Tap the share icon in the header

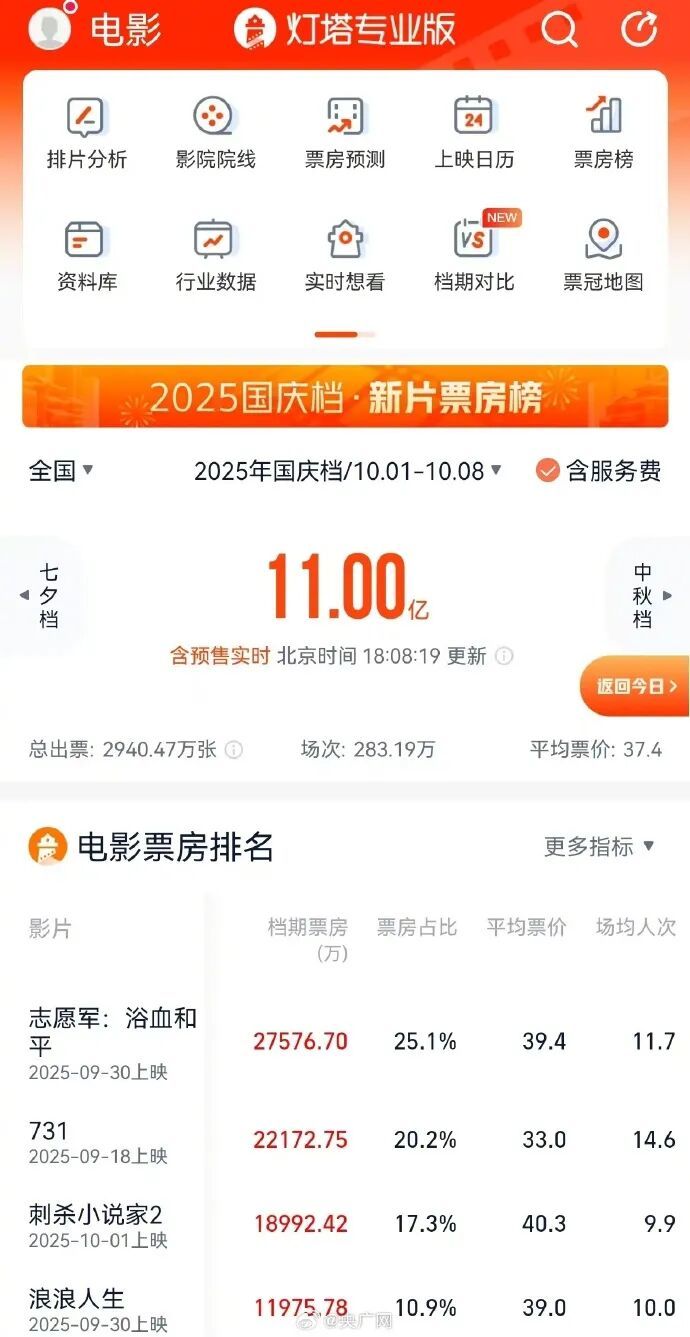click(639, 30)
